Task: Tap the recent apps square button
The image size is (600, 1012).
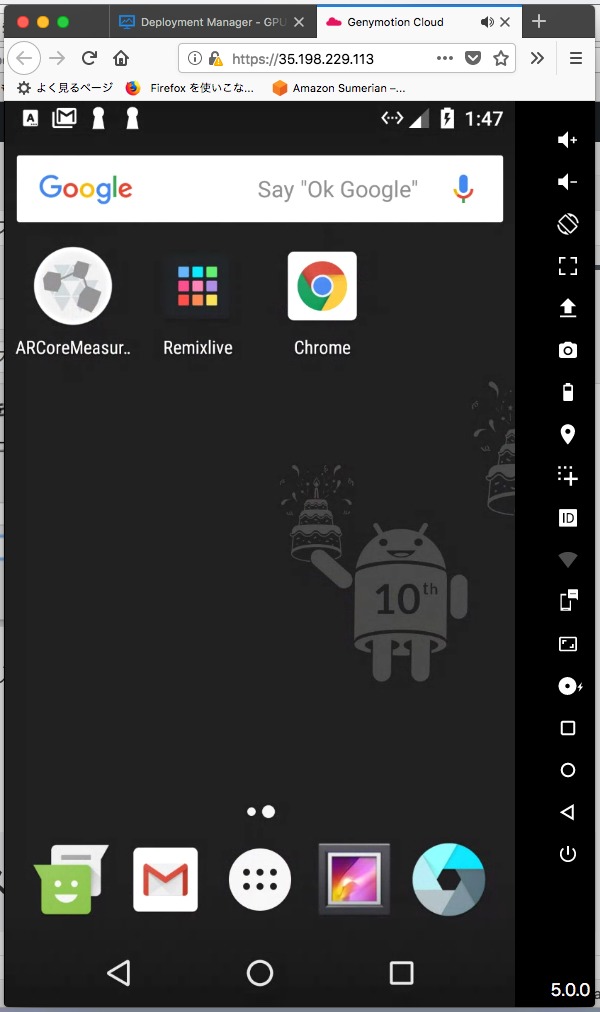Action: (401, 973)
